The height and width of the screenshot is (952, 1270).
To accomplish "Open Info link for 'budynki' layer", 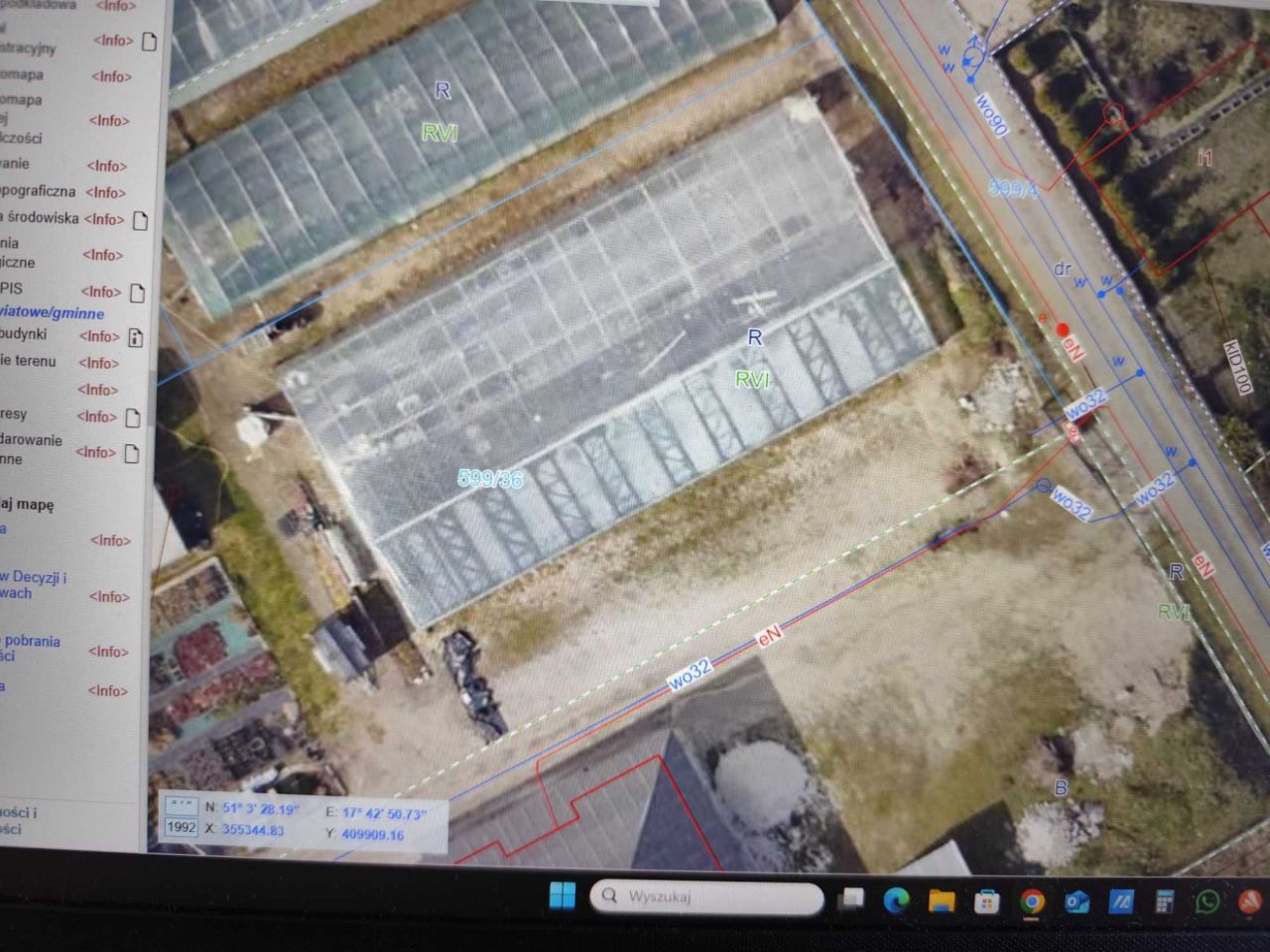I will [98, 336].
